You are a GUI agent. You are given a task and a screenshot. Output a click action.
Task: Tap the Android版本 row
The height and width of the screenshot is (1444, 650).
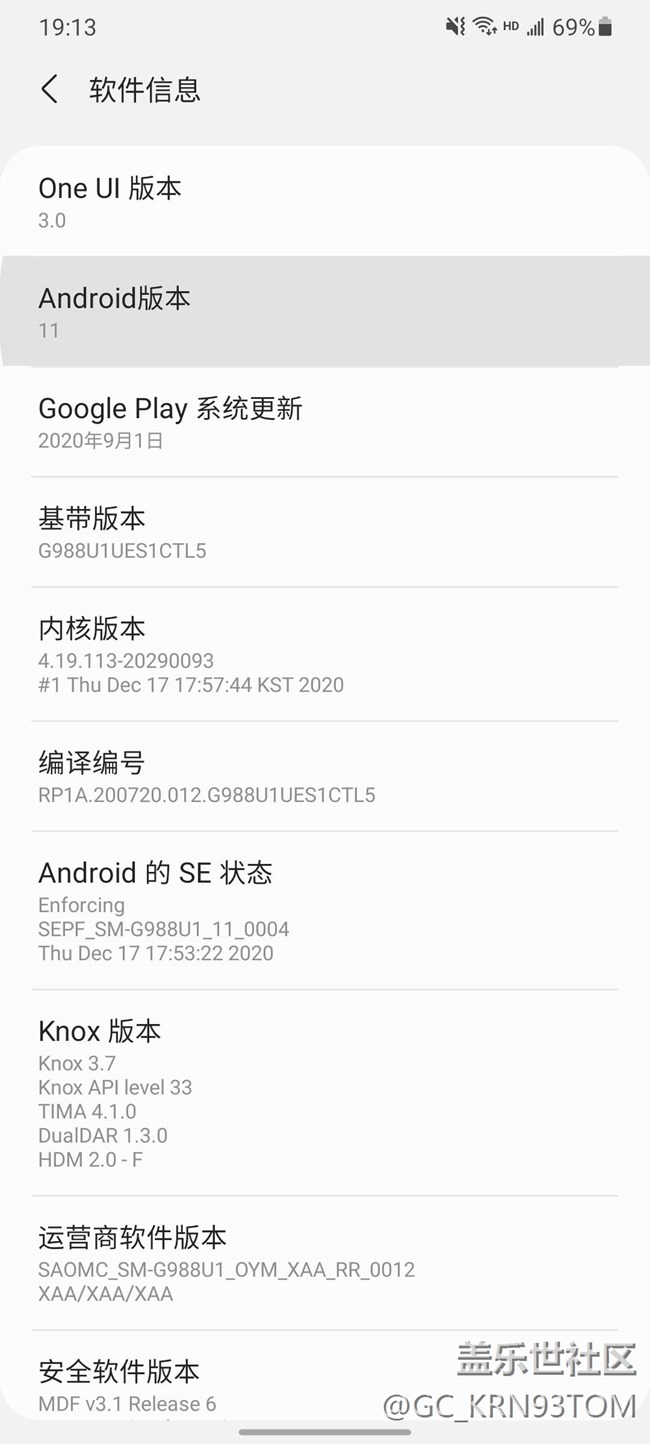pyautogui.click(x=324, y=312)
